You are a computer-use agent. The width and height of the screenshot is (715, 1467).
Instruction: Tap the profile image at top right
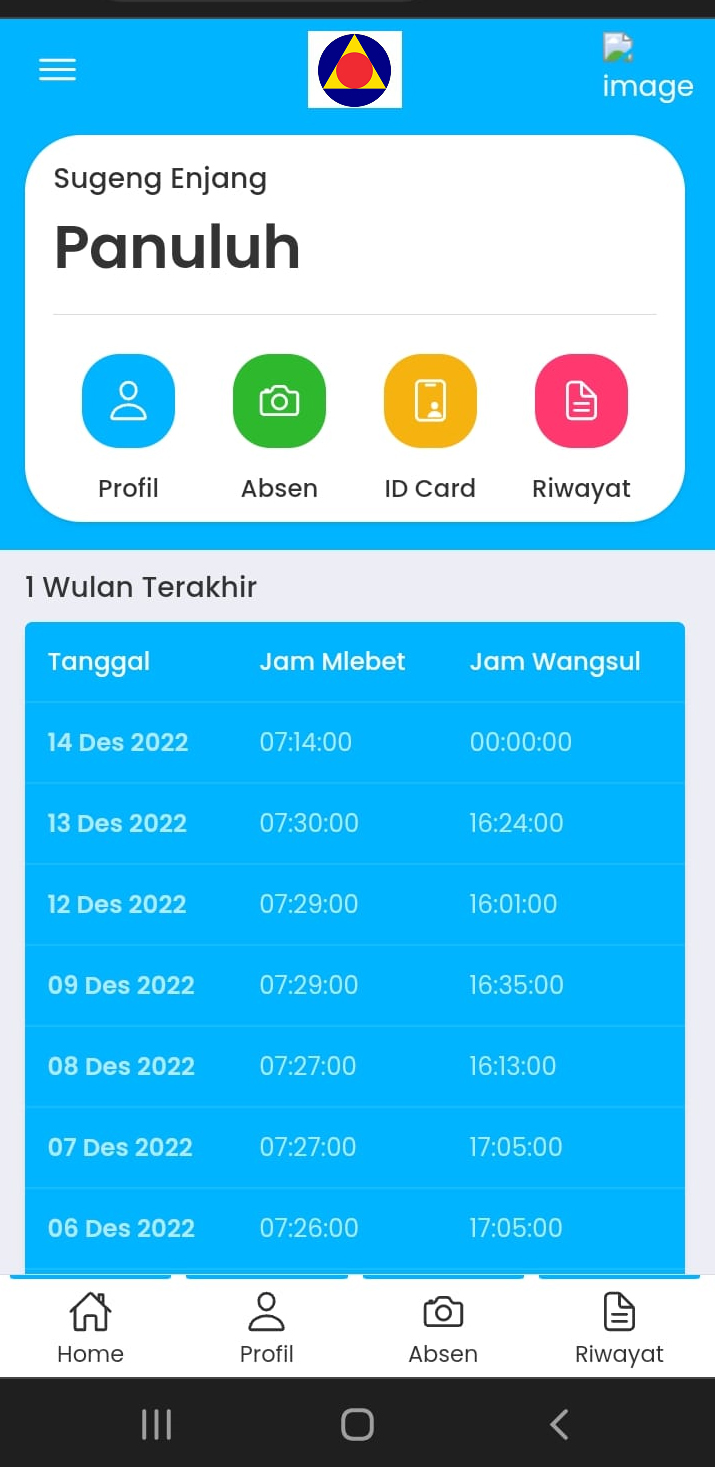[646, 67]
